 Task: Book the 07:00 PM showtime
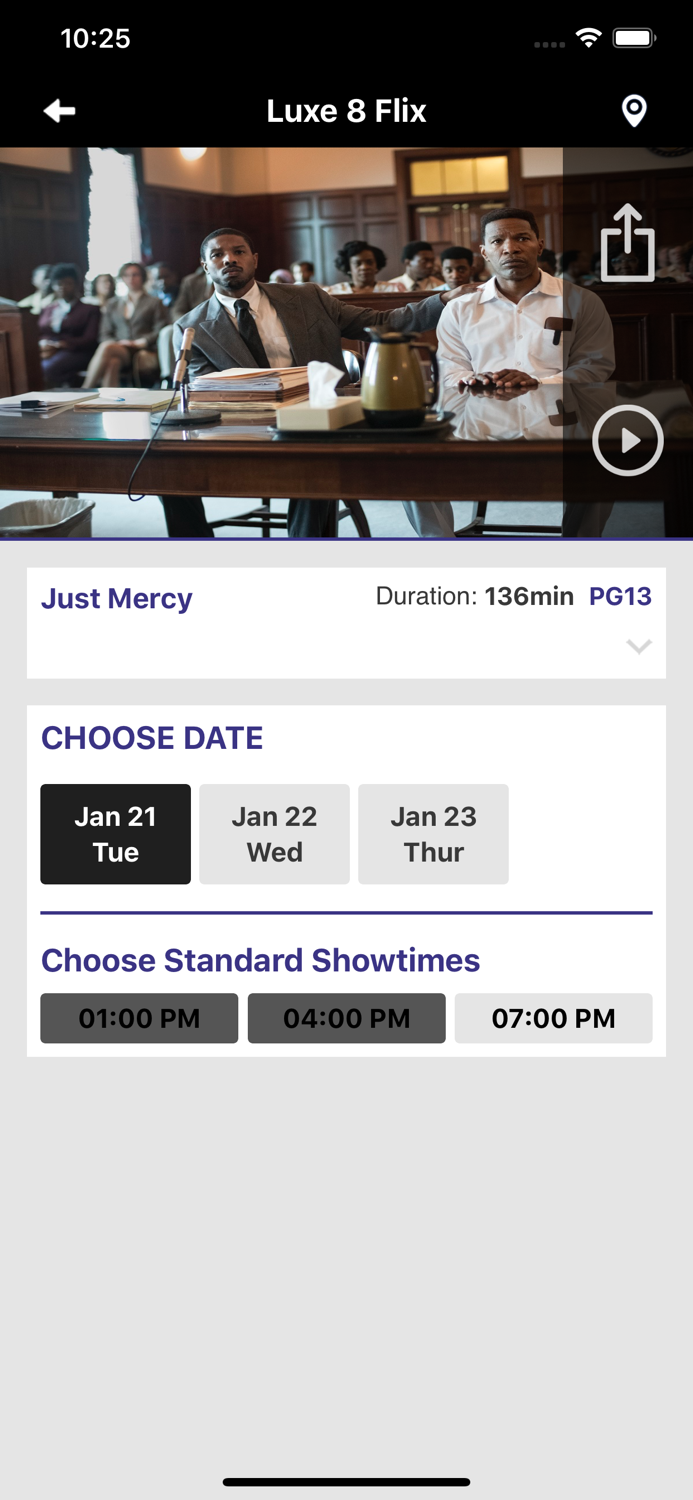pos(553,1018)
